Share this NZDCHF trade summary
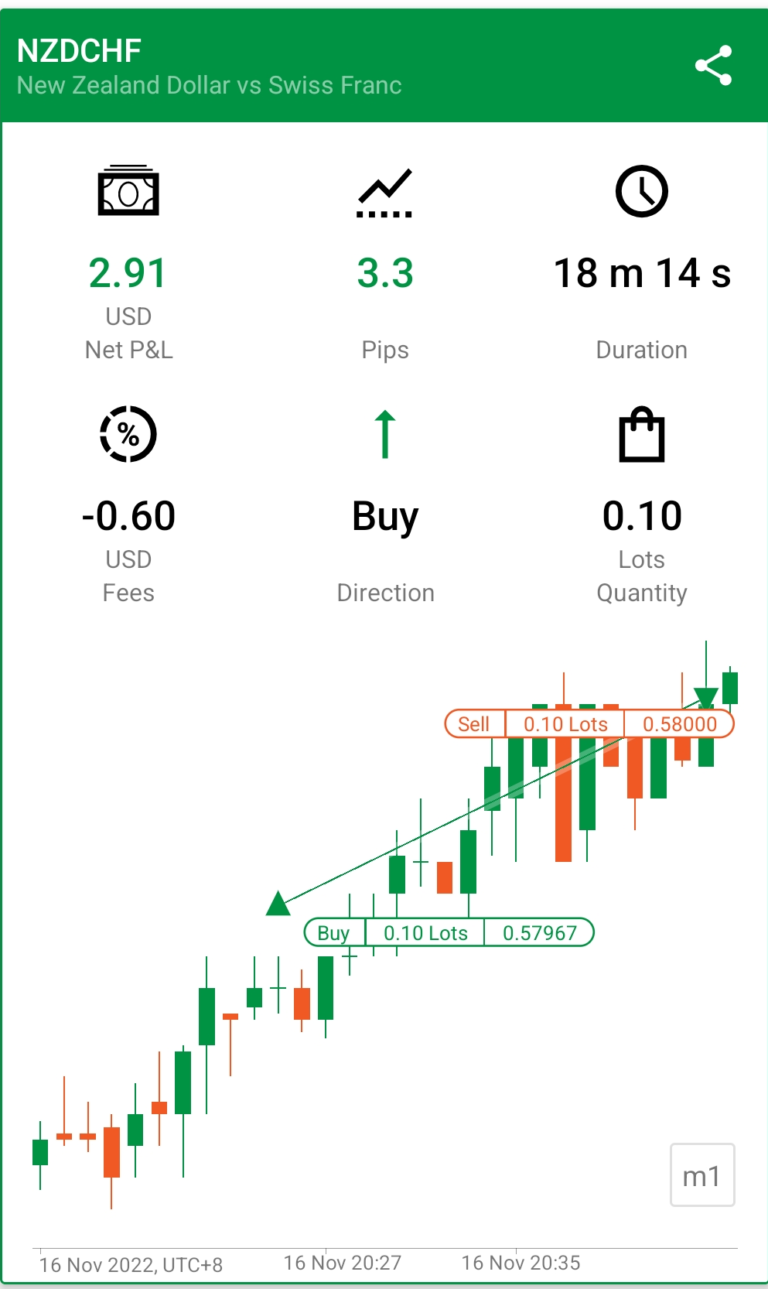The width and height of the screenshot is (768, 1289). 714,66
